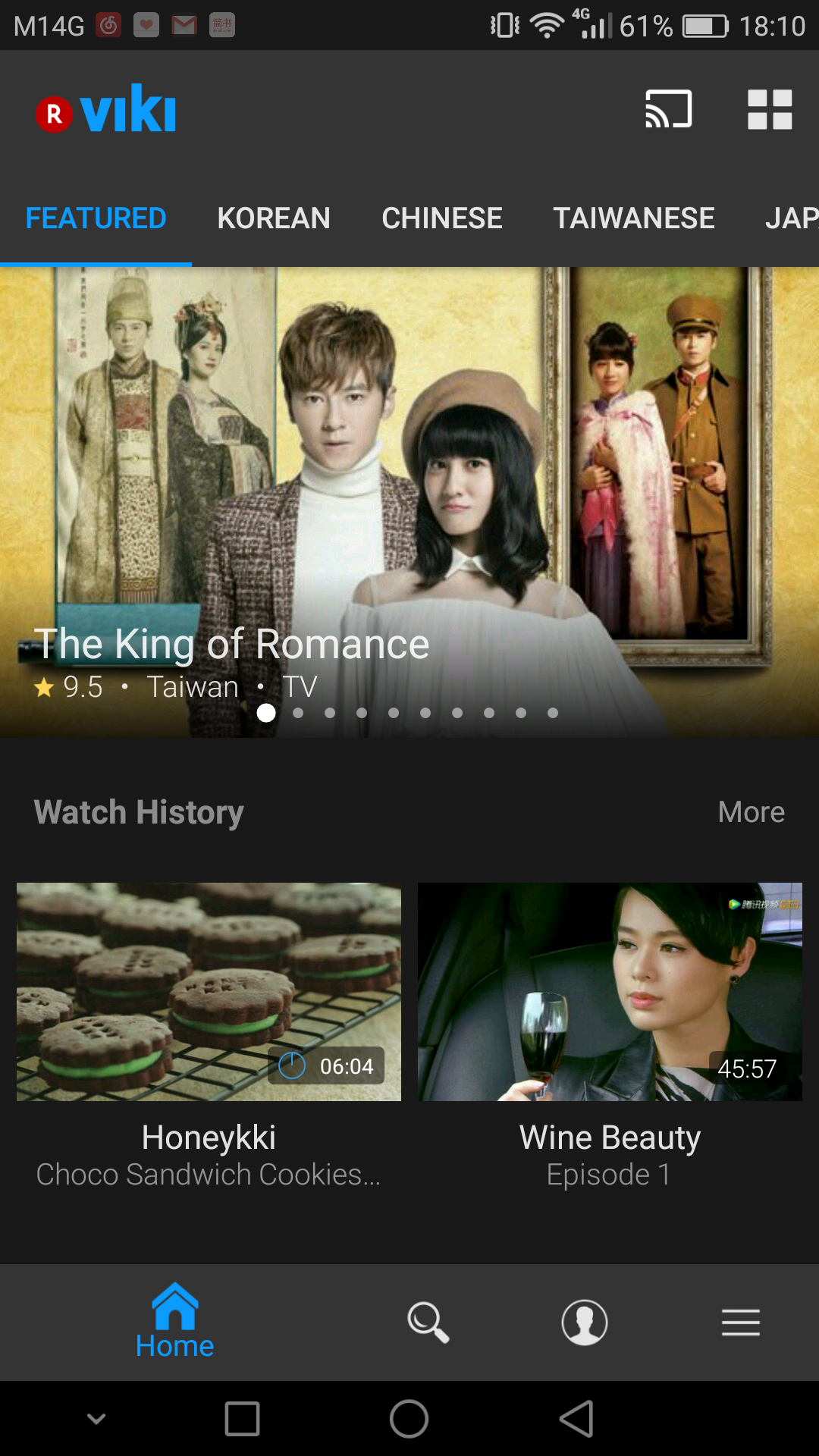Switch to the KOREAN tab

(274, 218)
